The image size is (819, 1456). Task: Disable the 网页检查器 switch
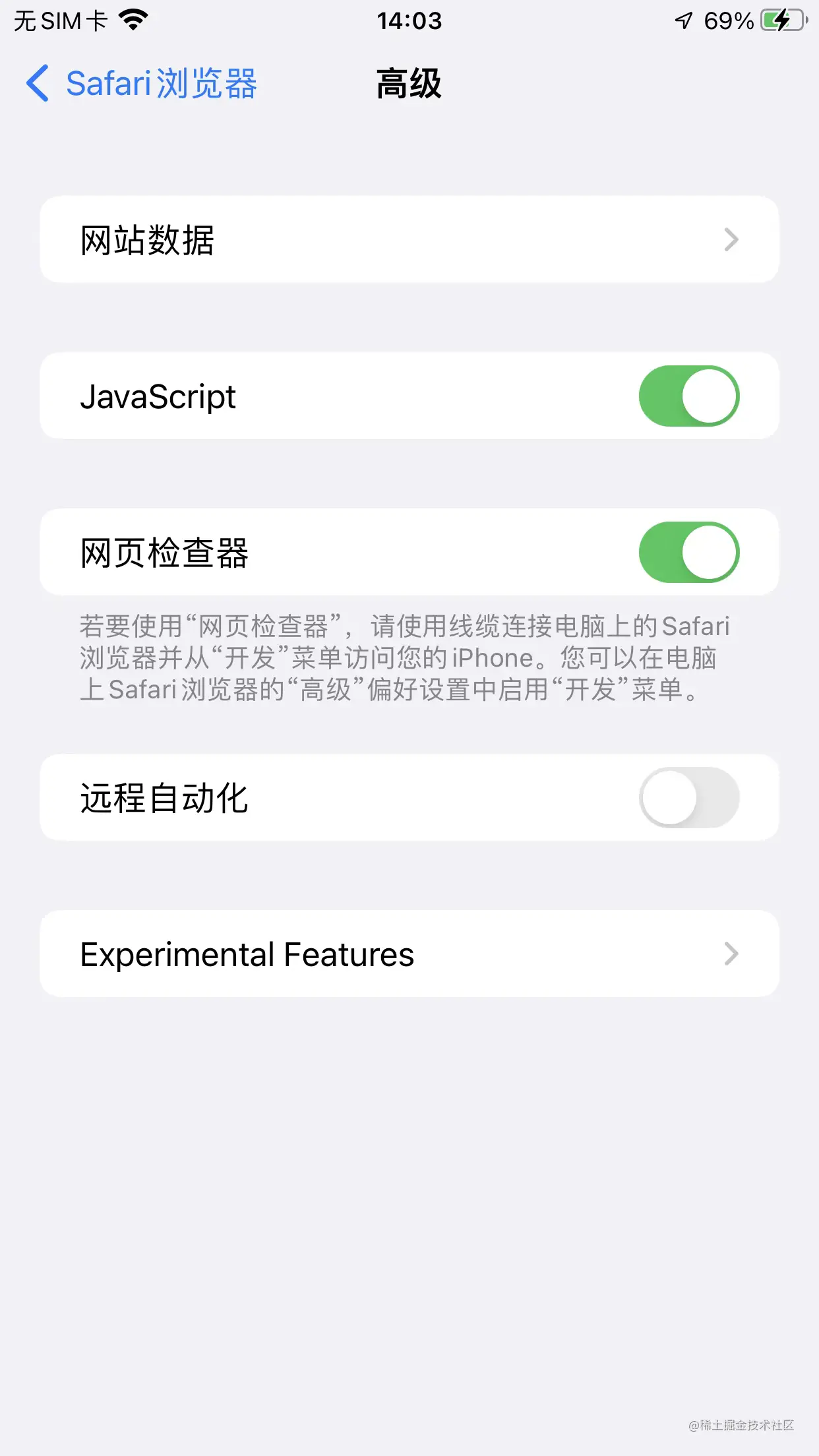pos(688,553)
